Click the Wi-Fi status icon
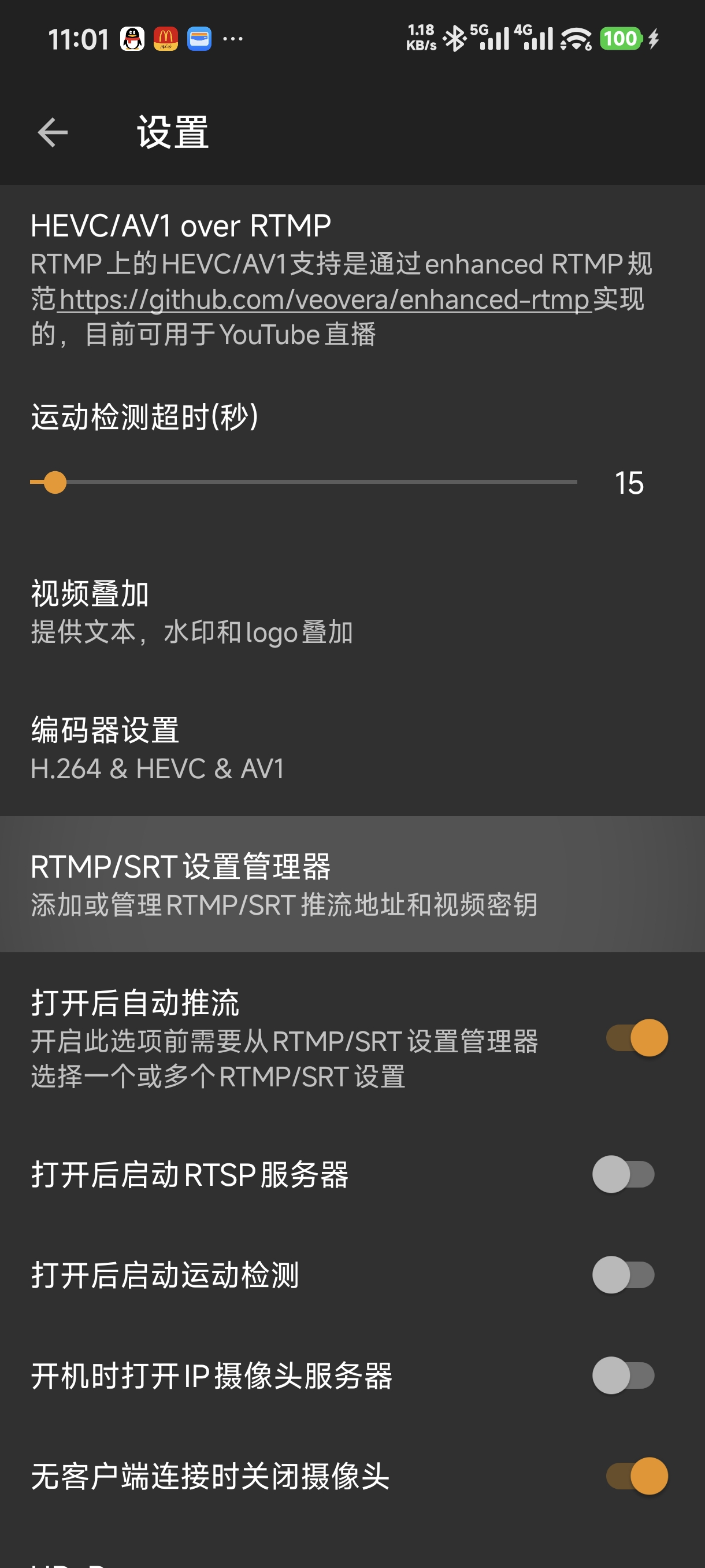705x1568 pixels. click(575, 38)
